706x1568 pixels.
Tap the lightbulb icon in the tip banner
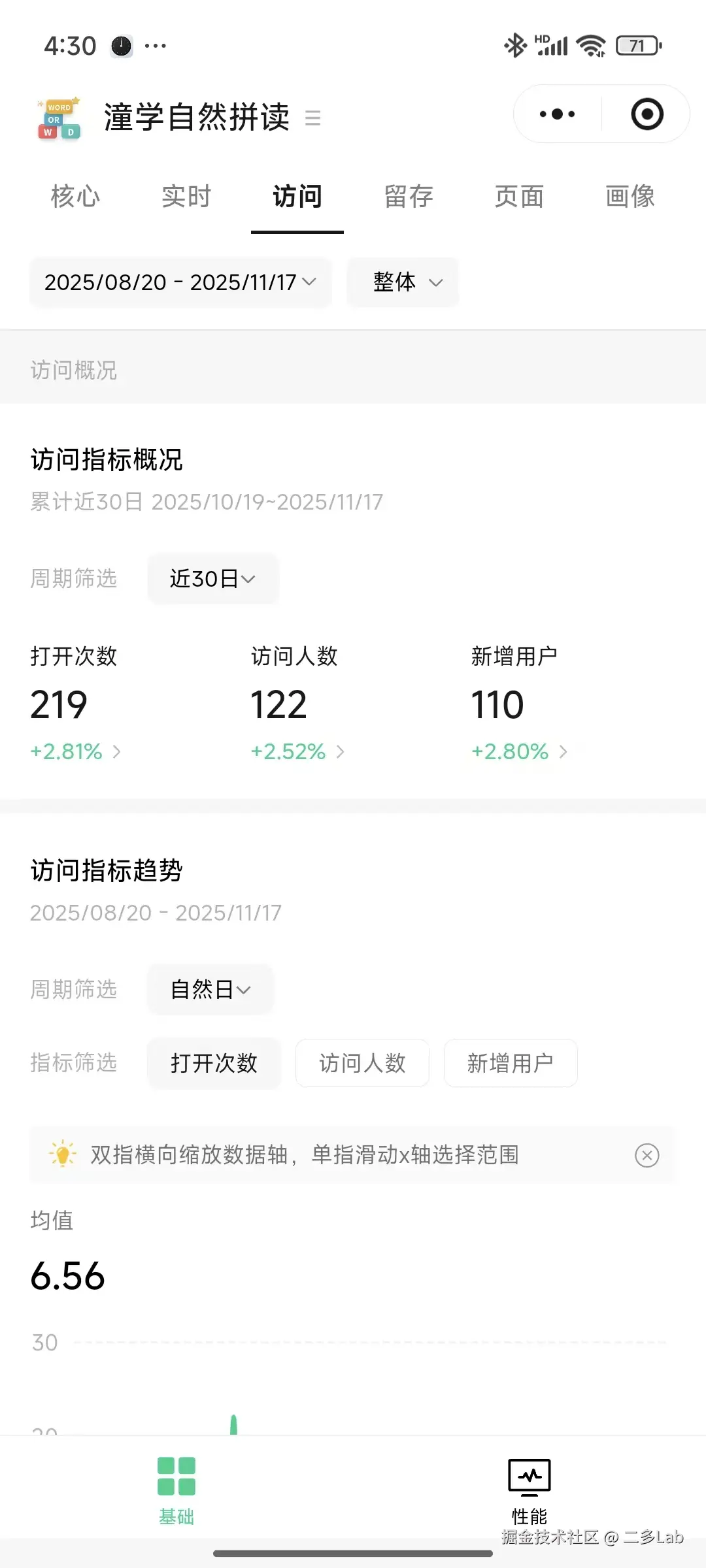tap(61, 1154)
